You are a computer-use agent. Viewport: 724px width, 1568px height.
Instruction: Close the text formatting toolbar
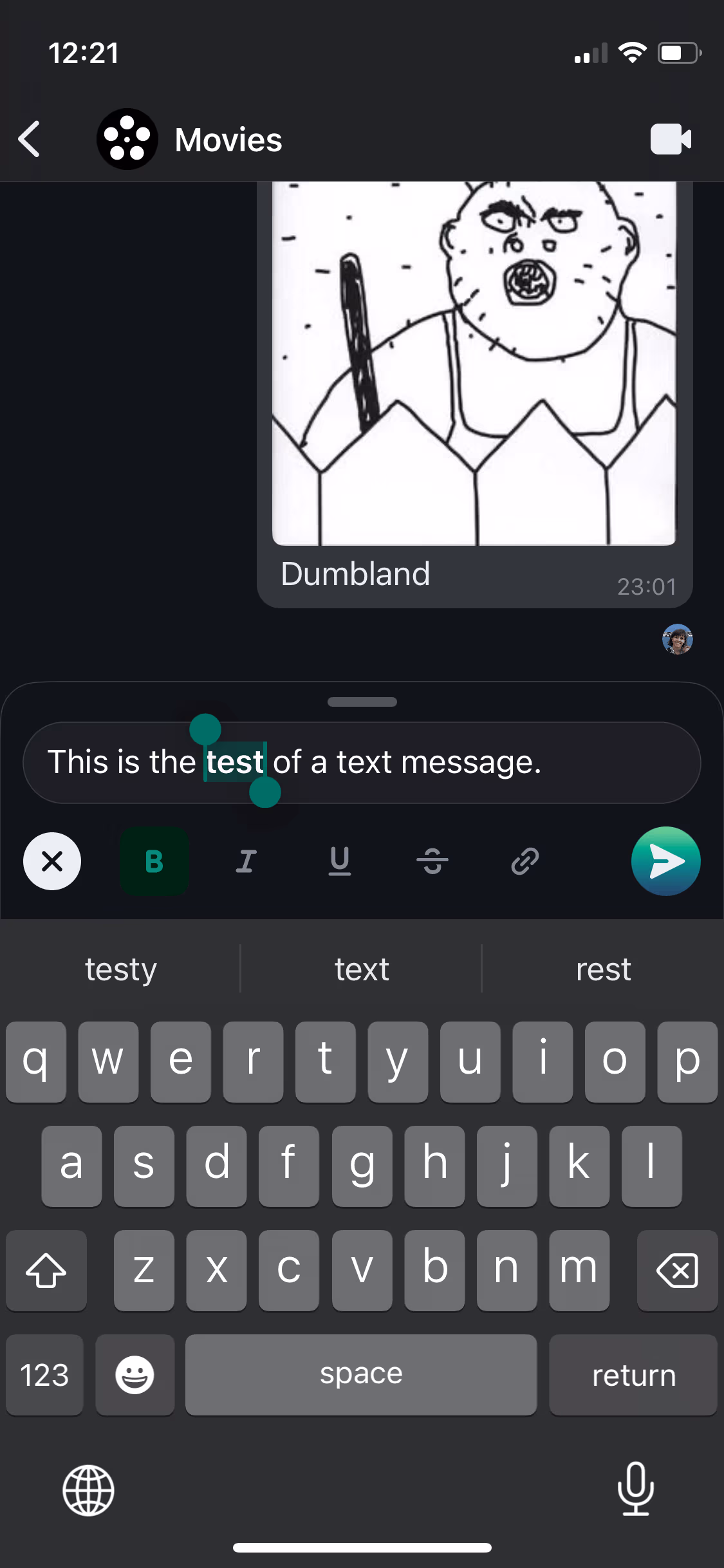click(52, 861)
